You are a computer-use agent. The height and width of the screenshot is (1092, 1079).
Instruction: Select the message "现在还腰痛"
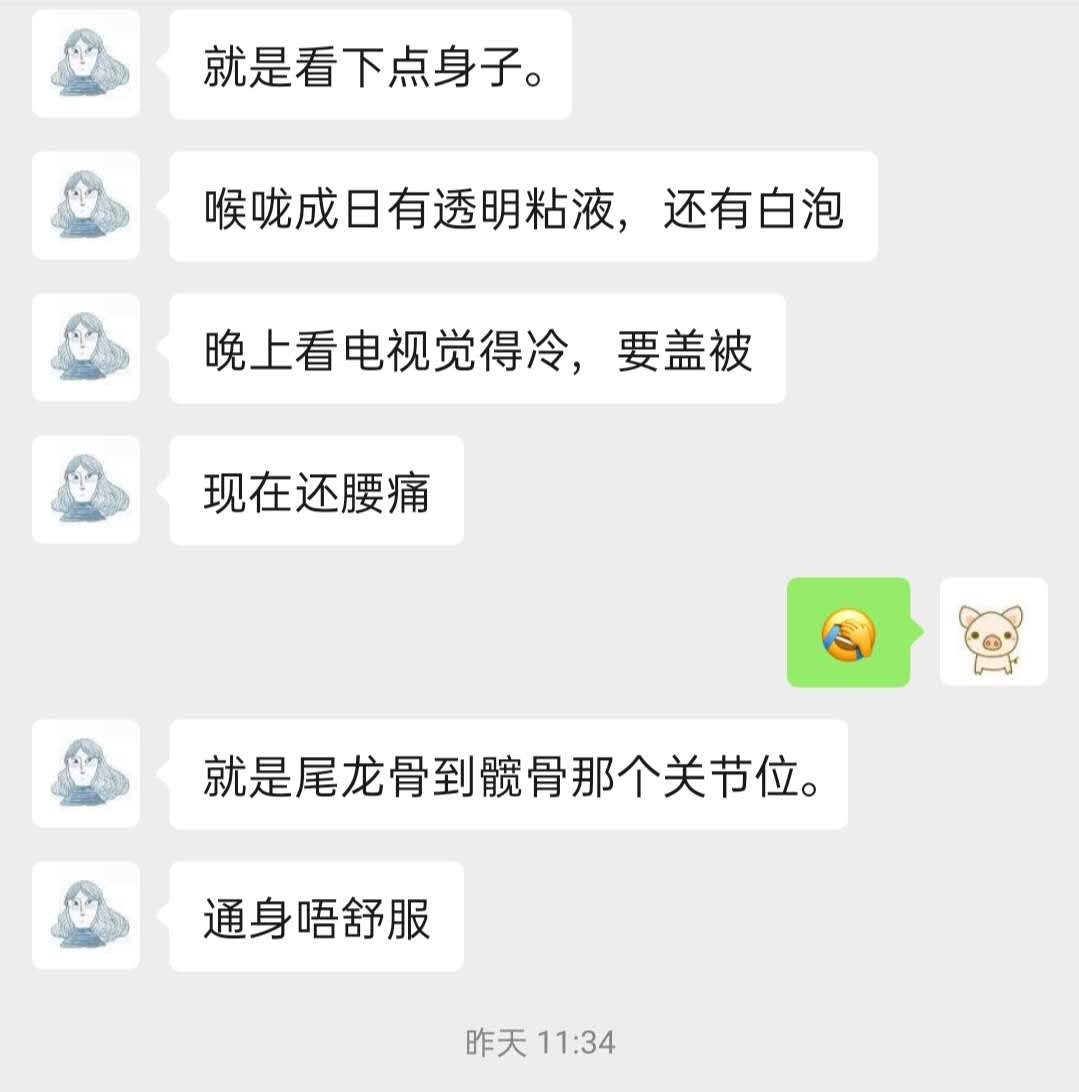point(315,488)
